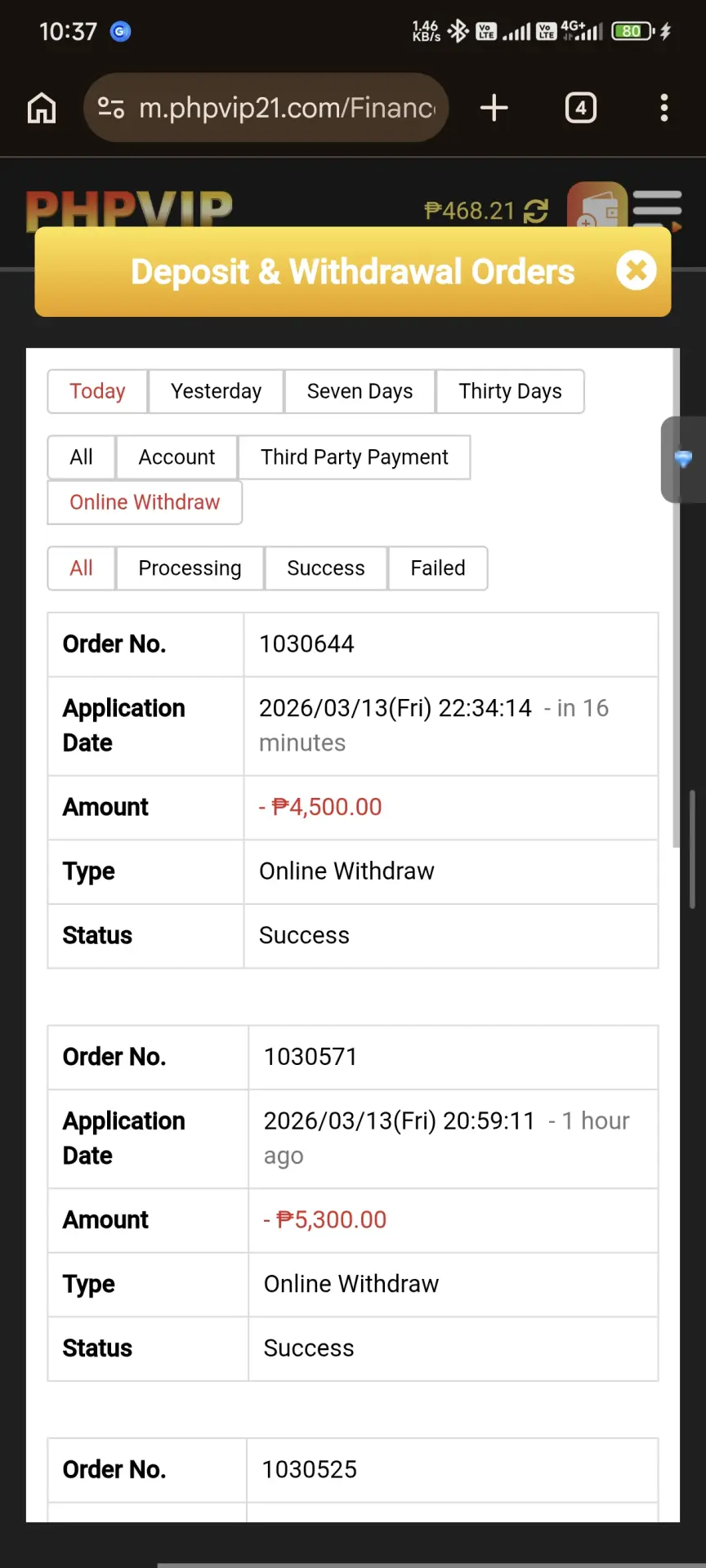Switch to the Seven Days filter
The width and height of the screenshot is (706, 1568).
[360, 391]
